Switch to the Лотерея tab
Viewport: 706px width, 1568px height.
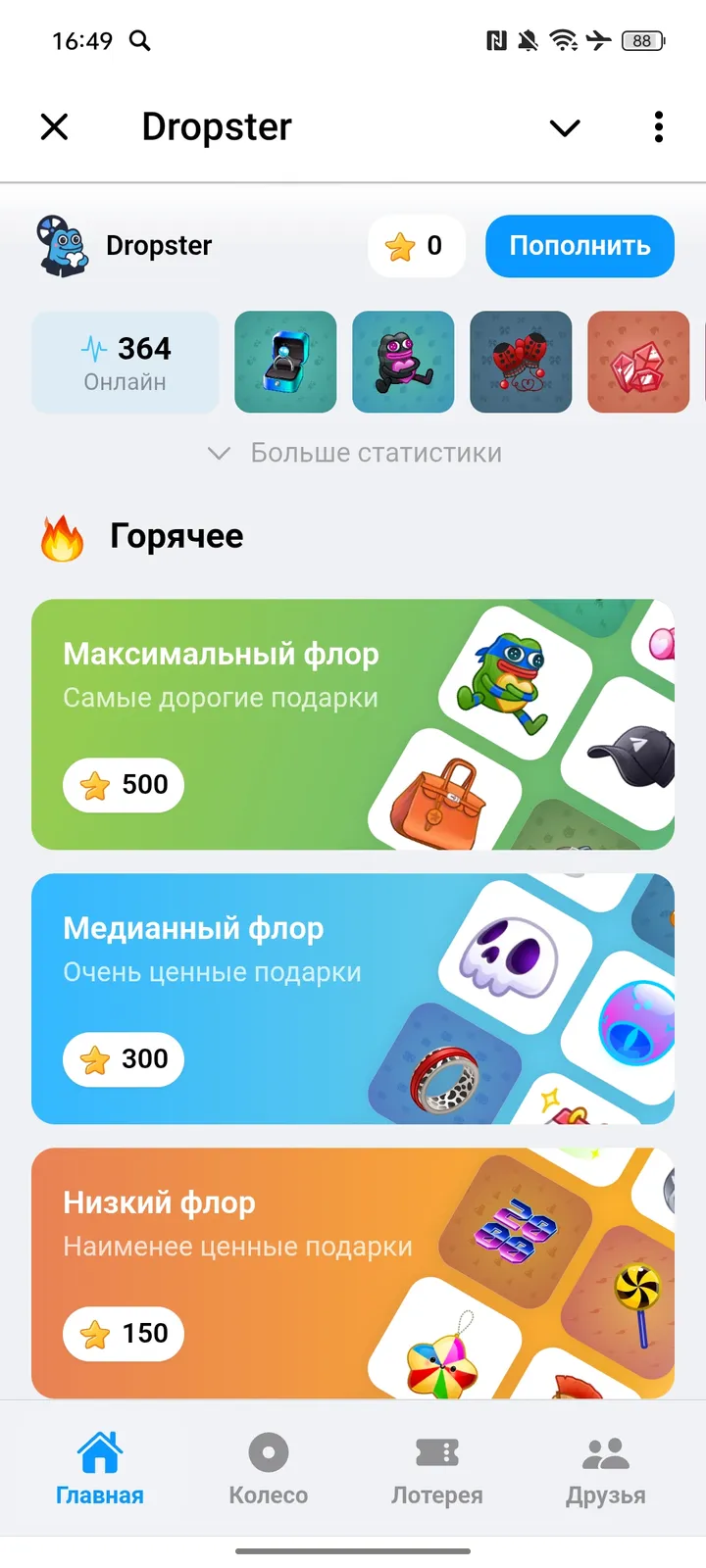point(436,1468)
